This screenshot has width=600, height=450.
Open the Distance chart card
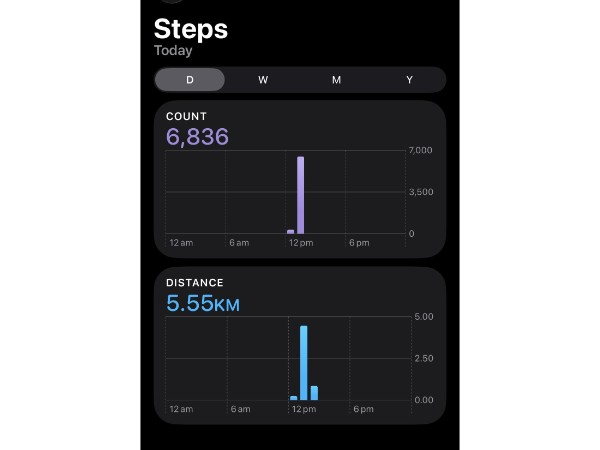[x=300, y=345]
